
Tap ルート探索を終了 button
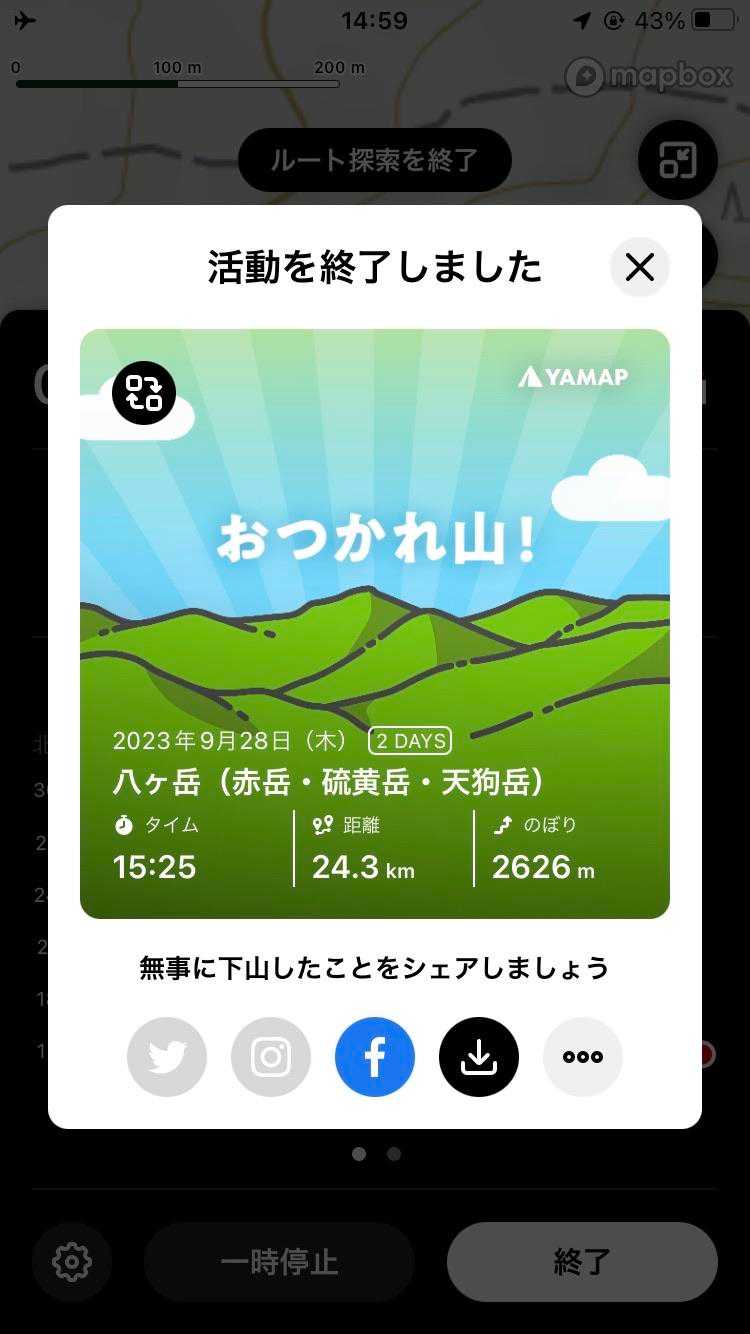(x=375, y=160)
